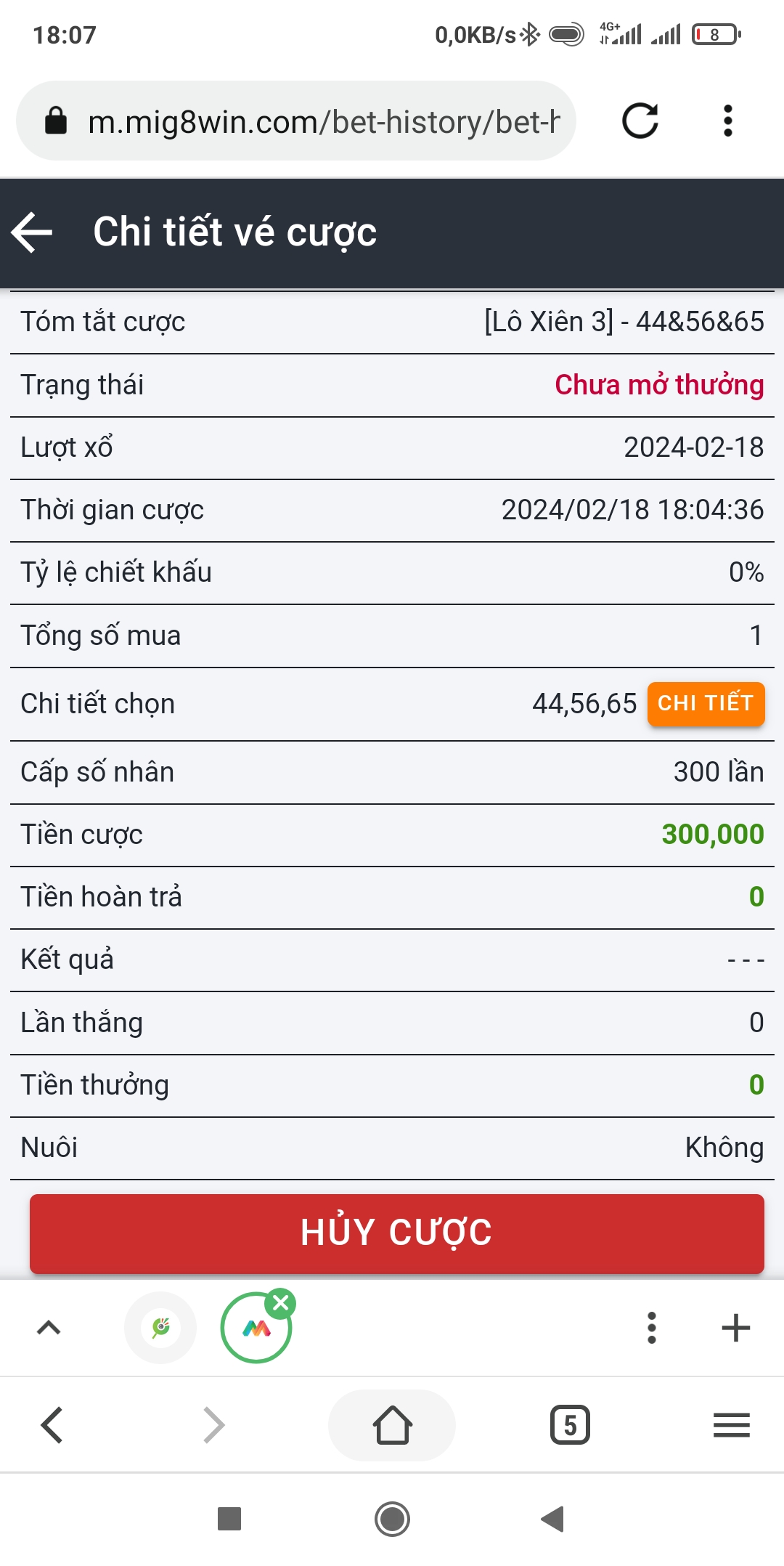The width and height of the screenshot is (784, 1566).
Task: Open the browser hamburger menu
Action: 731,1425
